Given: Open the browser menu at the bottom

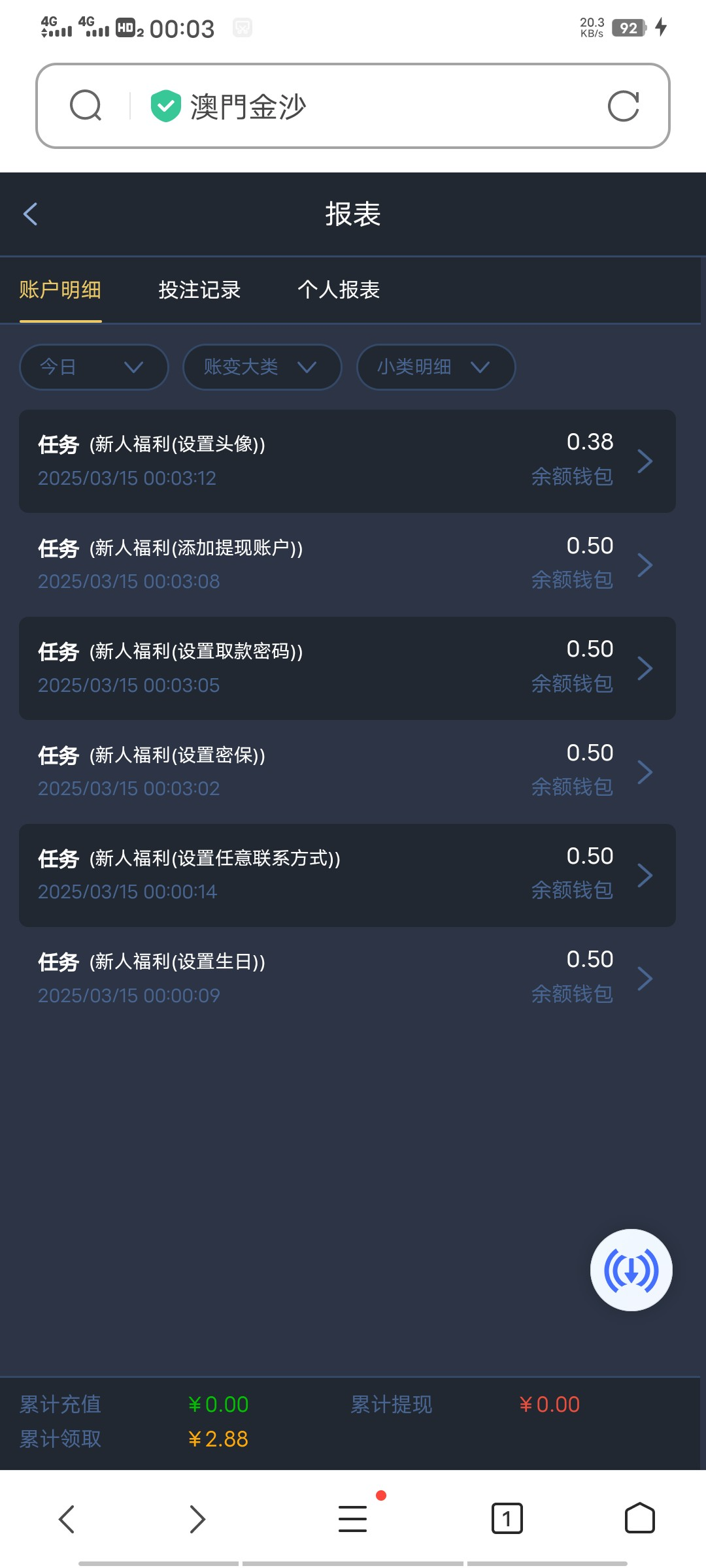Looking at the screenshot, I should click(x=353, y=1518).
